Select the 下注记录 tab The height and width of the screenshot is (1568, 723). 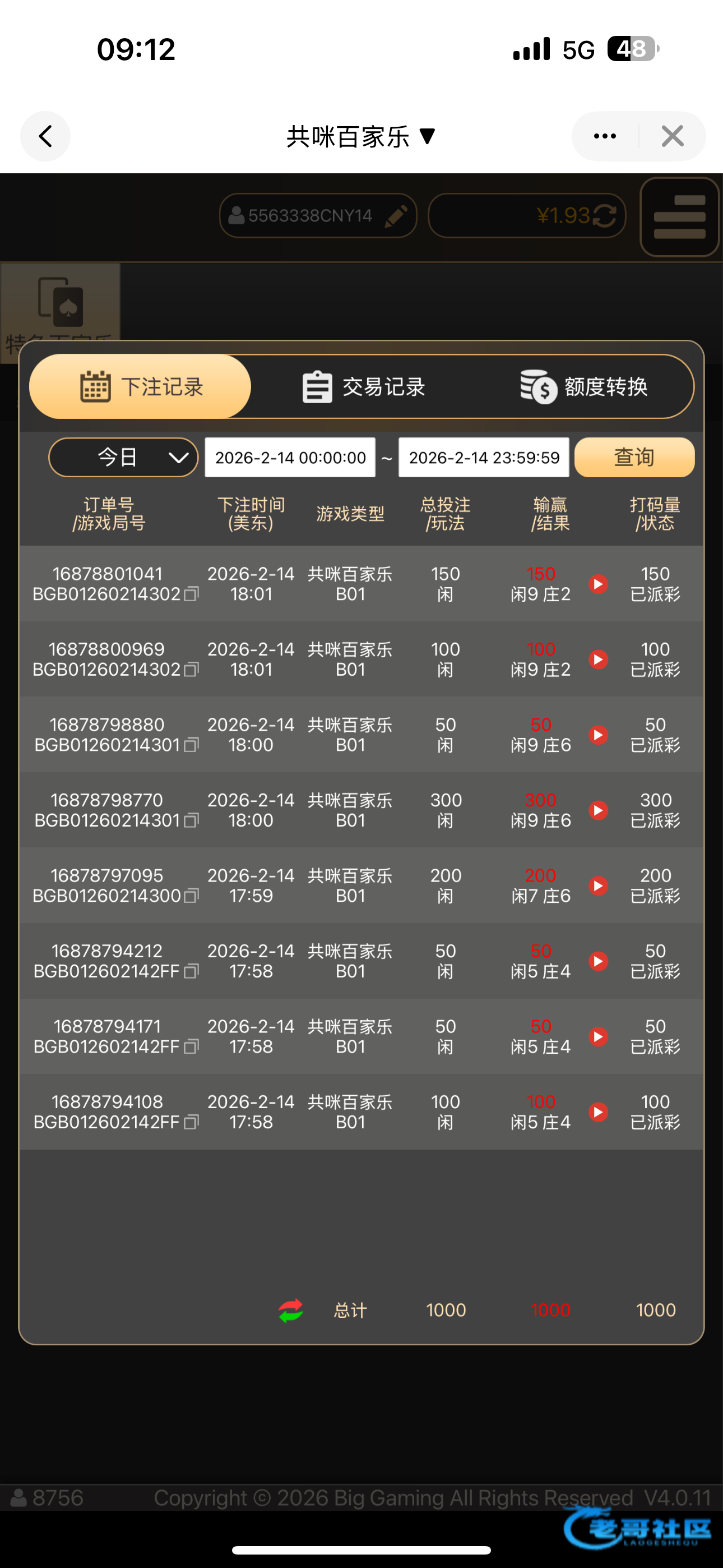coord(141,386)
